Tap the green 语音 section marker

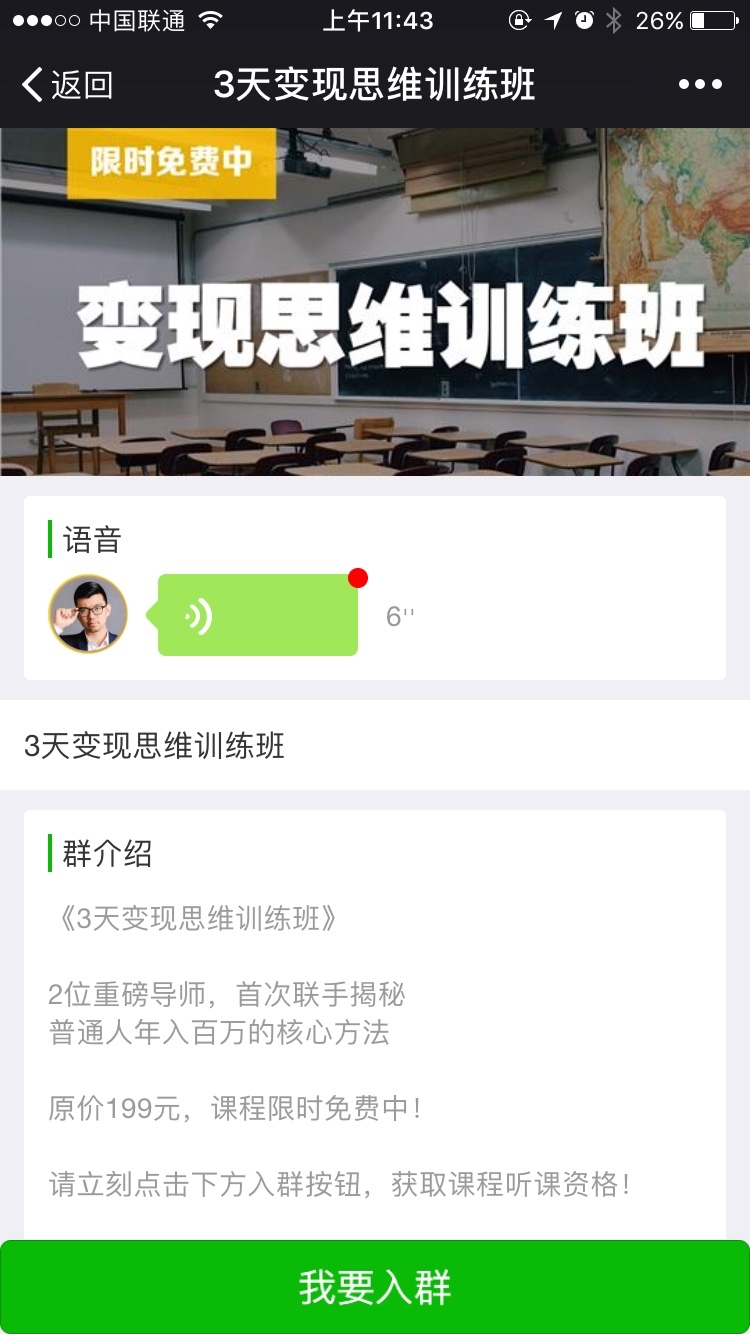pos(50,539)
